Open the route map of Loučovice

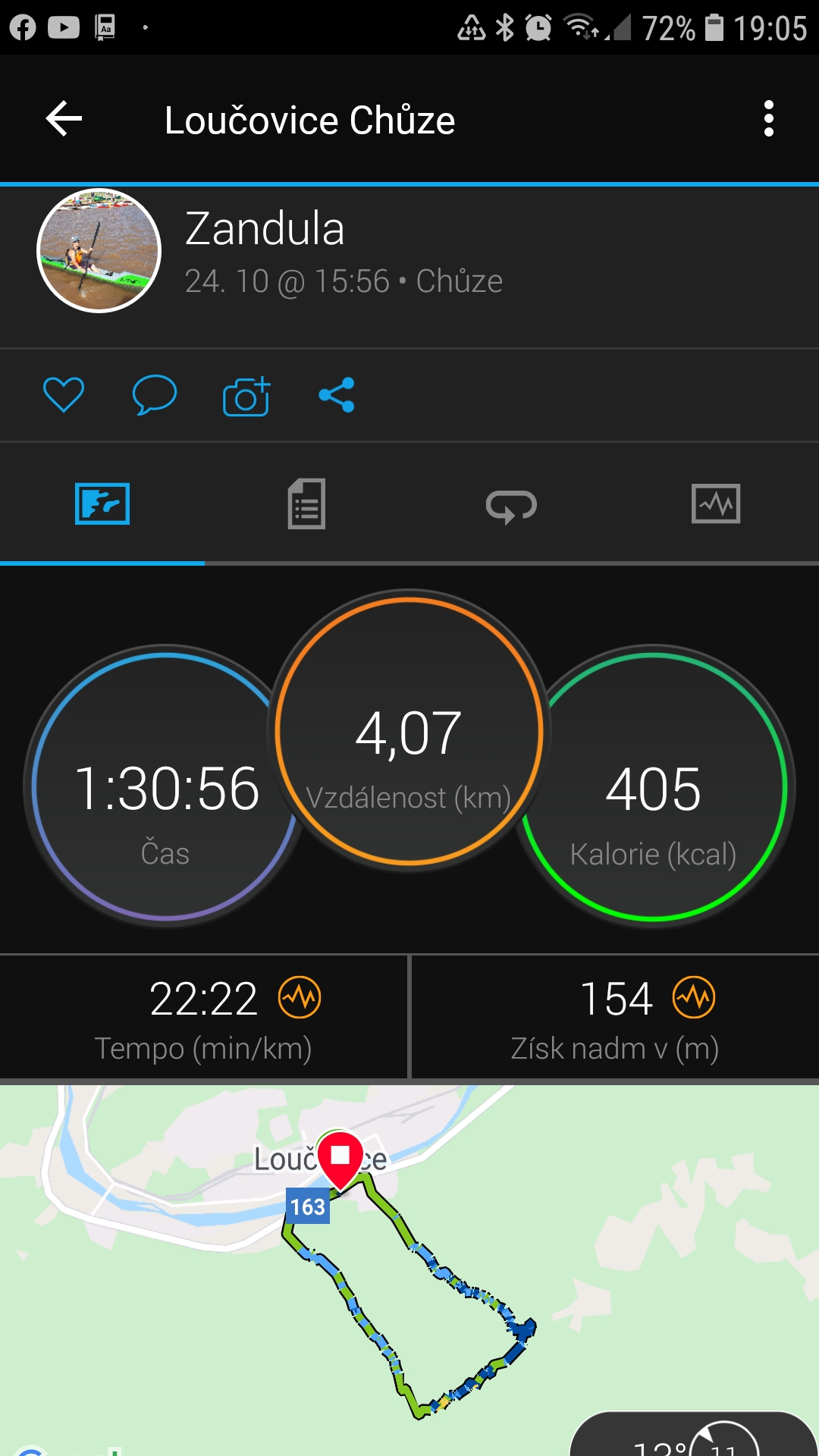(x=409, y=1270)
